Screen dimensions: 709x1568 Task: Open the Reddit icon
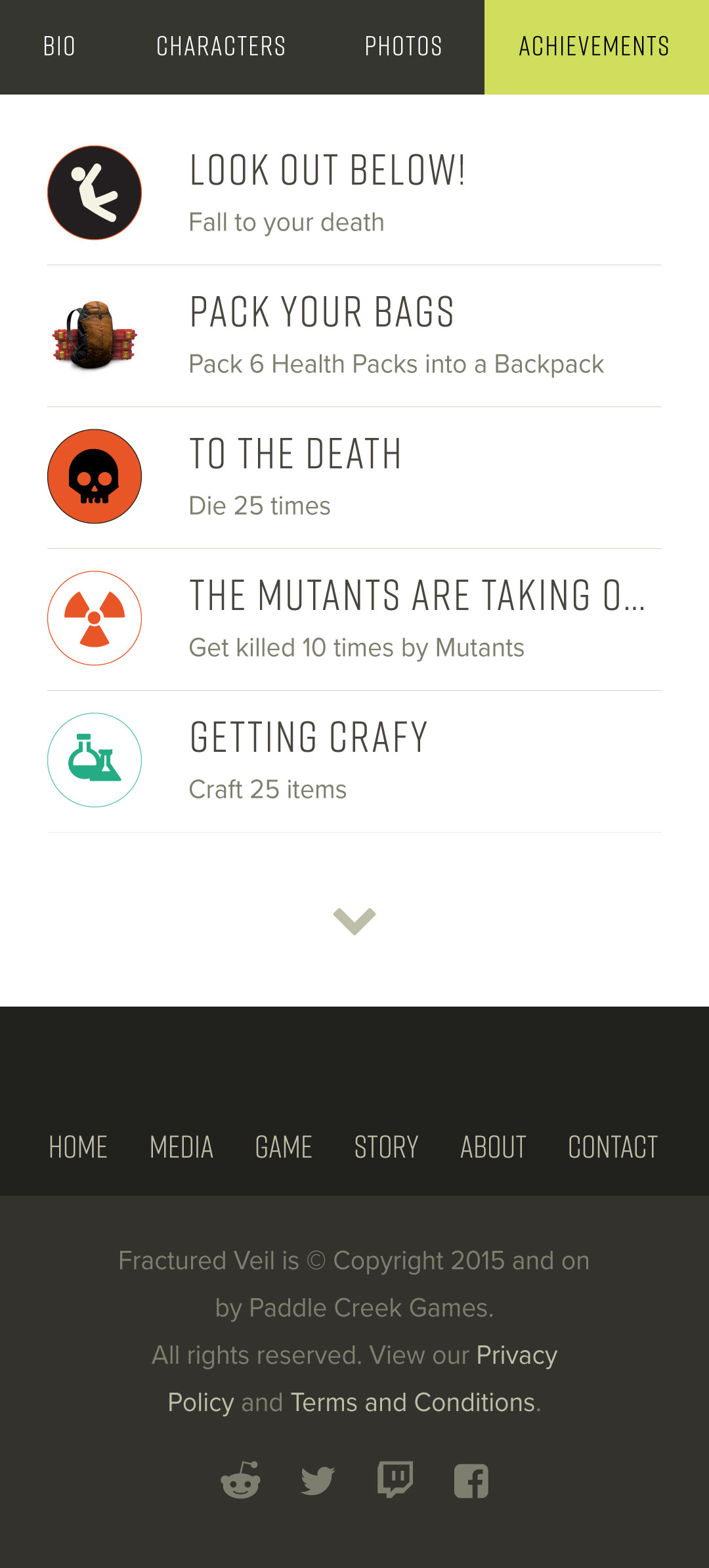tap(240, 1481)
